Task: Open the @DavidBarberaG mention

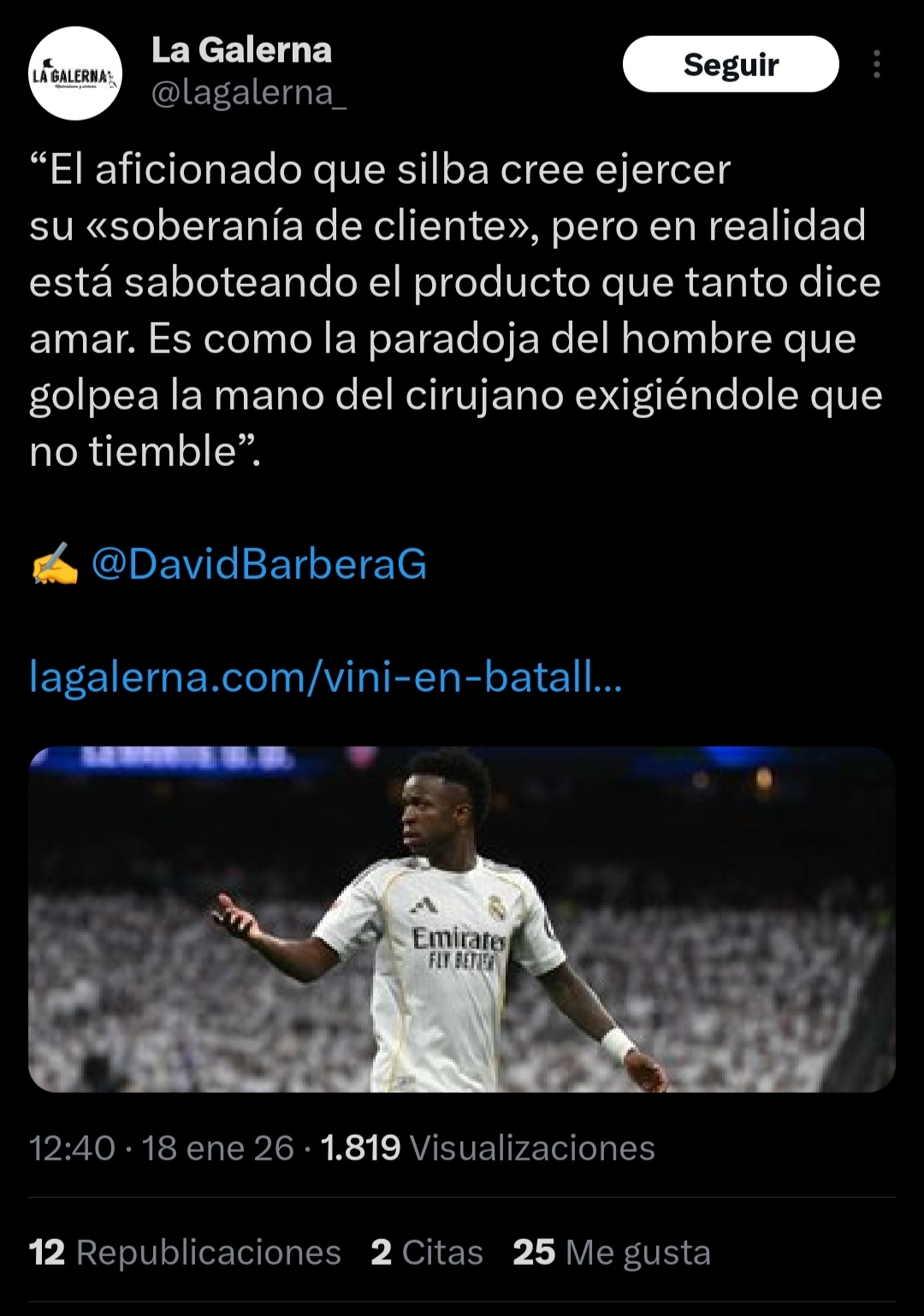Action: click(258, 564)
